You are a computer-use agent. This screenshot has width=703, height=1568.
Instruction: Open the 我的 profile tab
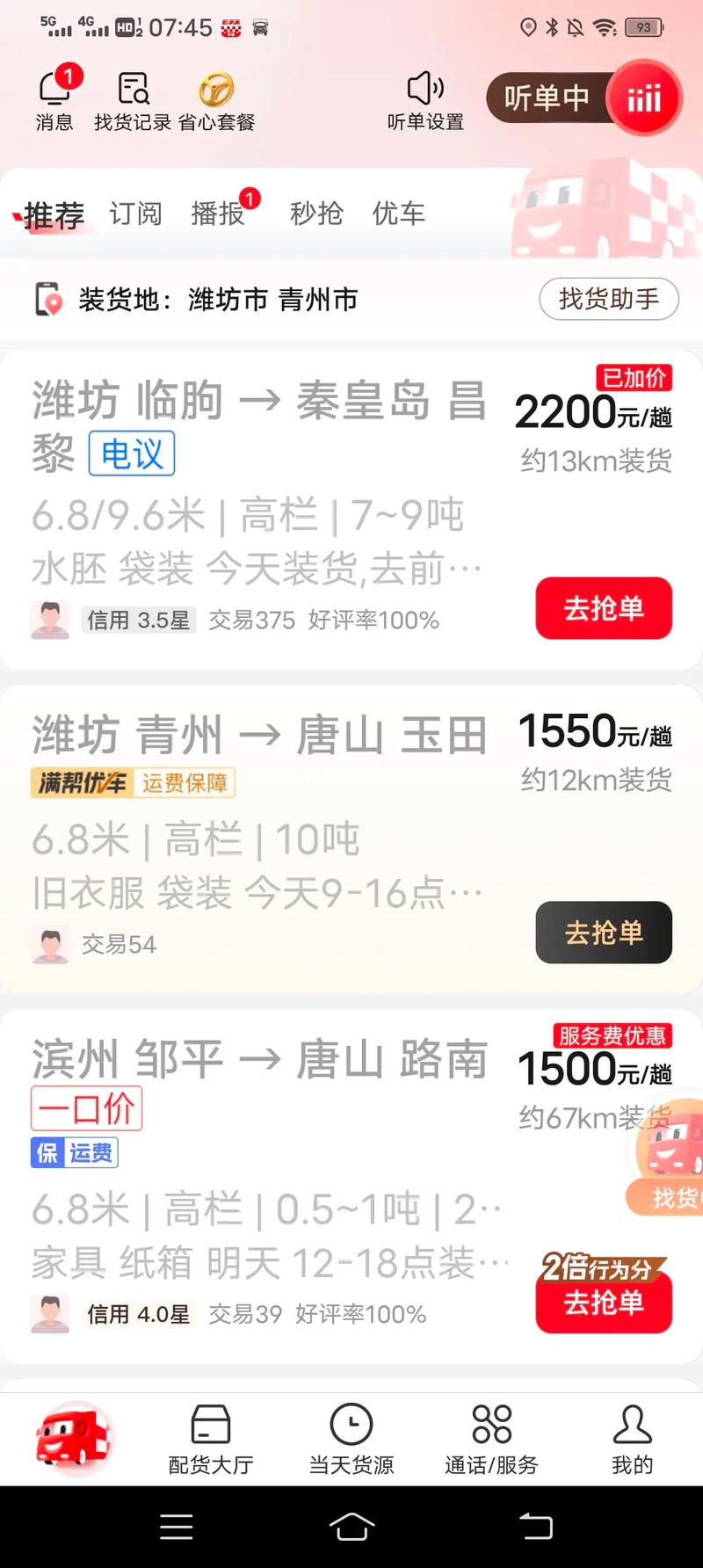[x=632, y=1440]
